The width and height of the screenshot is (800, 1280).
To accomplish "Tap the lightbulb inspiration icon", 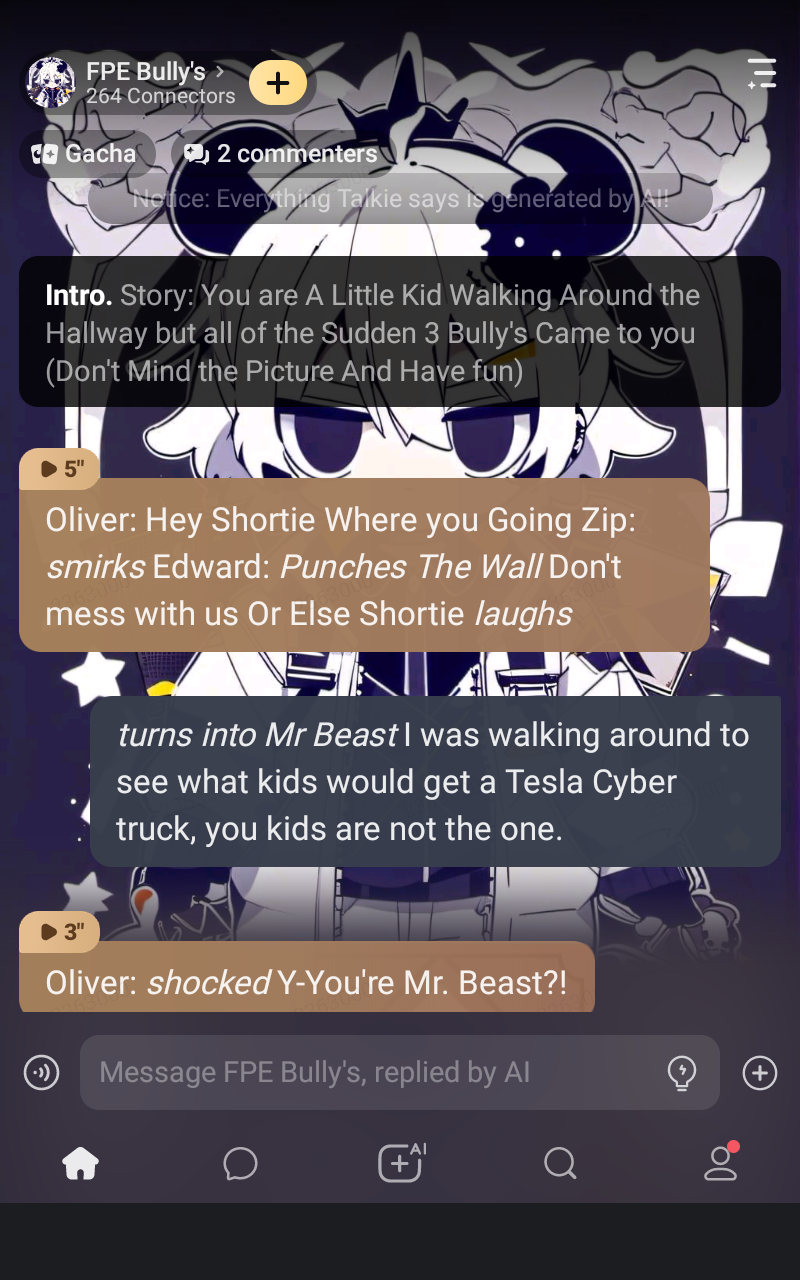I will (x=681, y=1073).
